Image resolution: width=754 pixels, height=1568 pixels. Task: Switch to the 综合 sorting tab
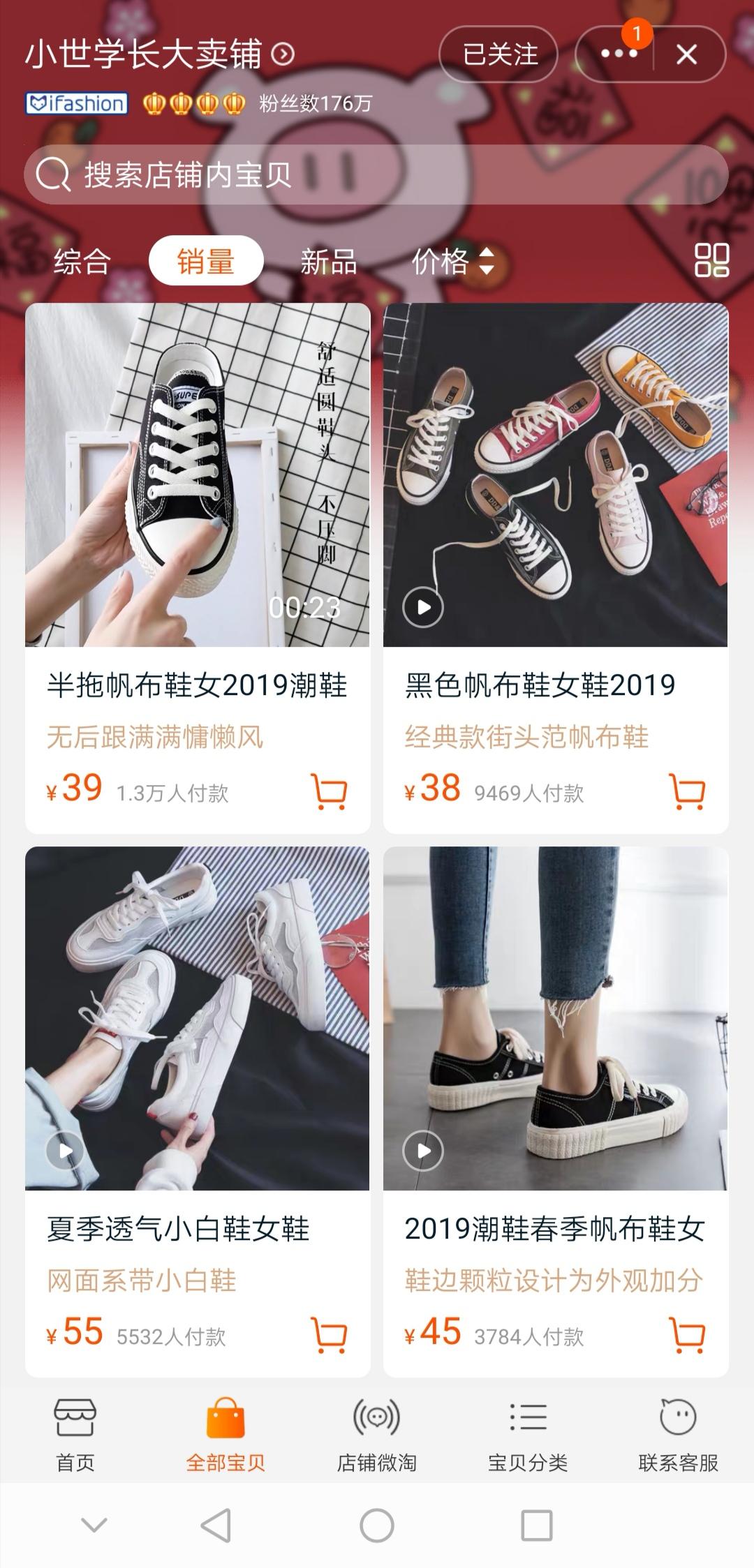(82, 261)
